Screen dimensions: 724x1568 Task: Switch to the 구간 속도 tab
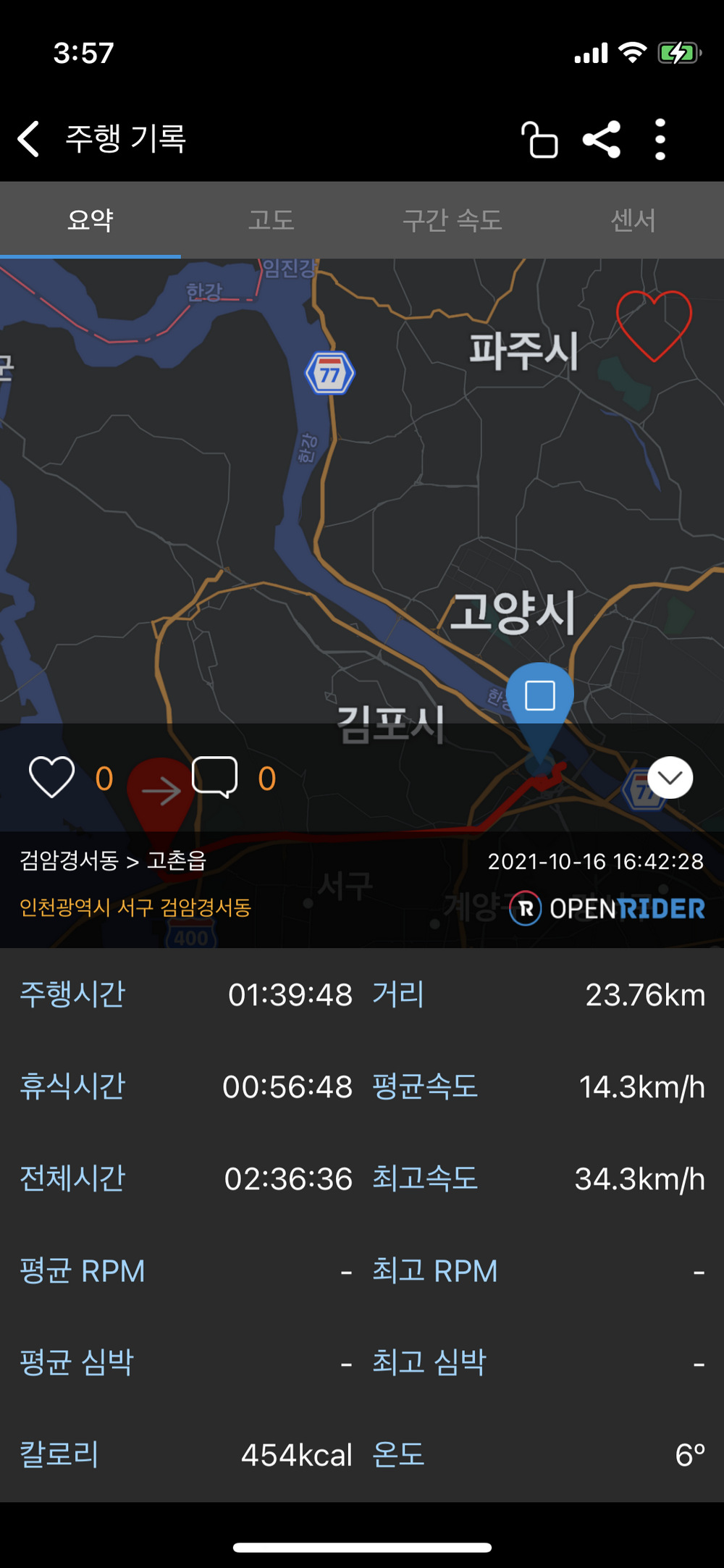(452, 220)
